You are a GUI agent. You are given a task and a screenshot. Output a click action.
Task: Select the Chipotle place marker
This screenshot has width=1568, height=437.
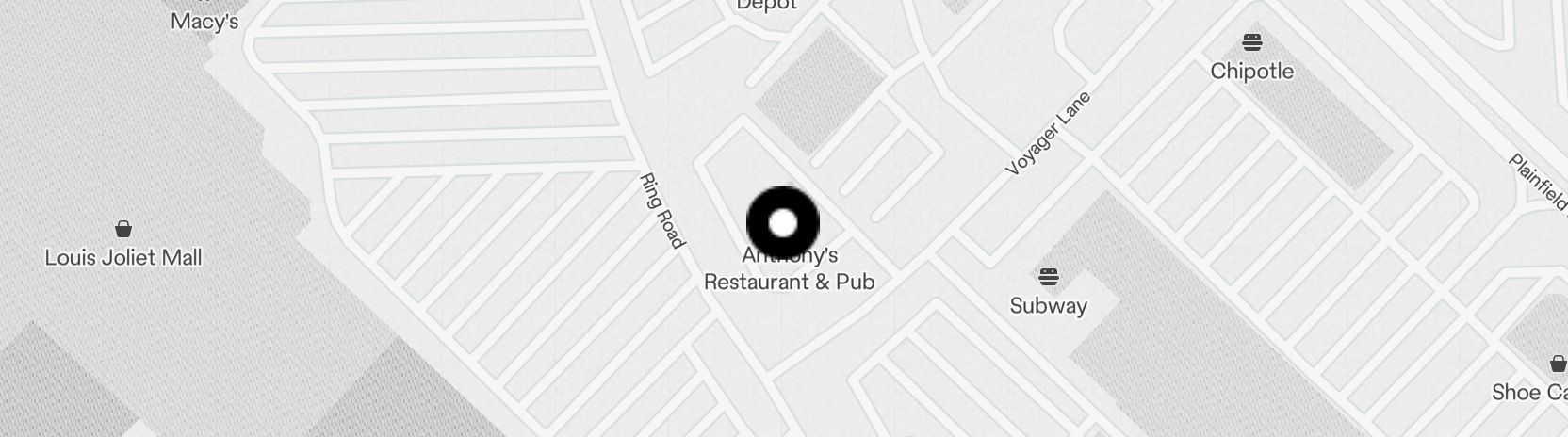click(1251, 43)
